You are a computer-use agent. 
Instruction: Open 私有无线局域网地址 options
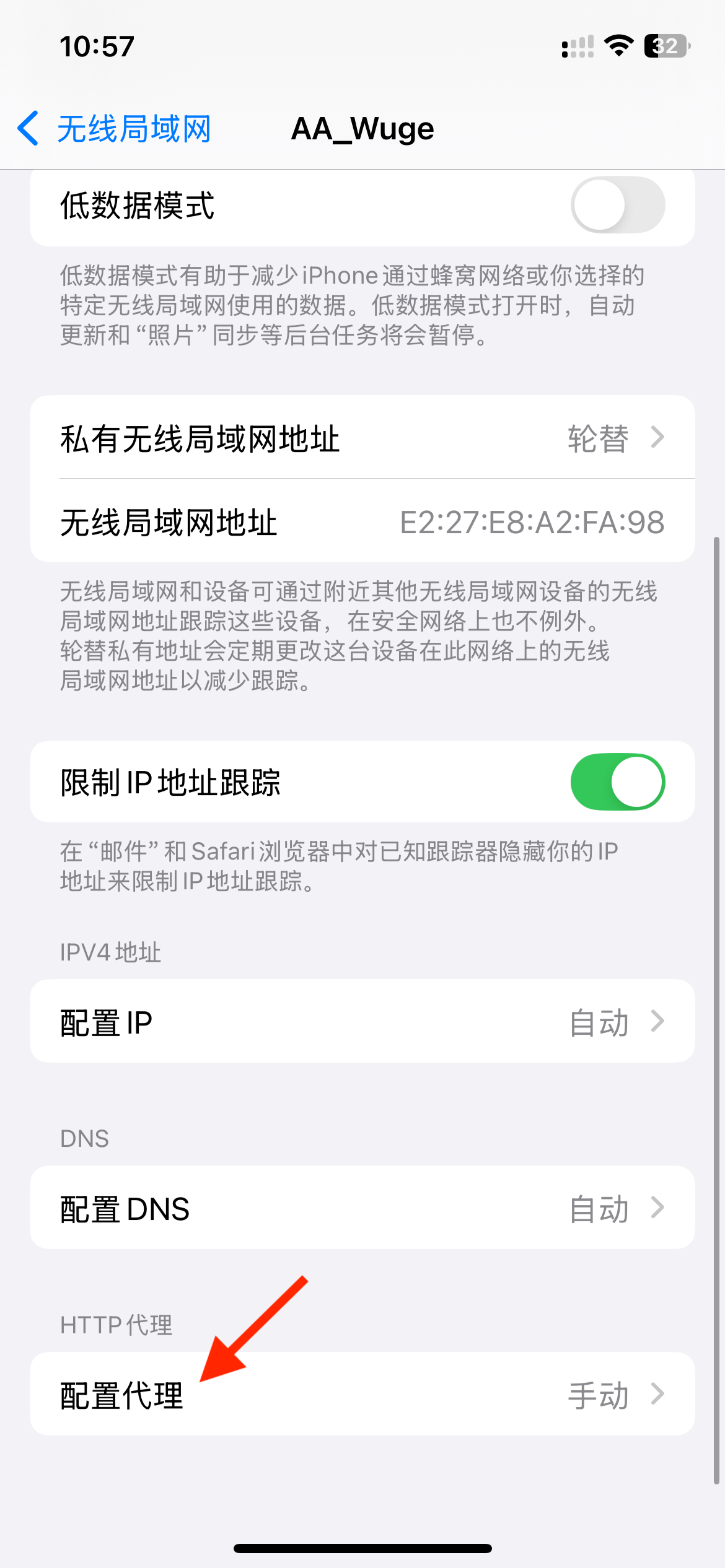[362, 437]
